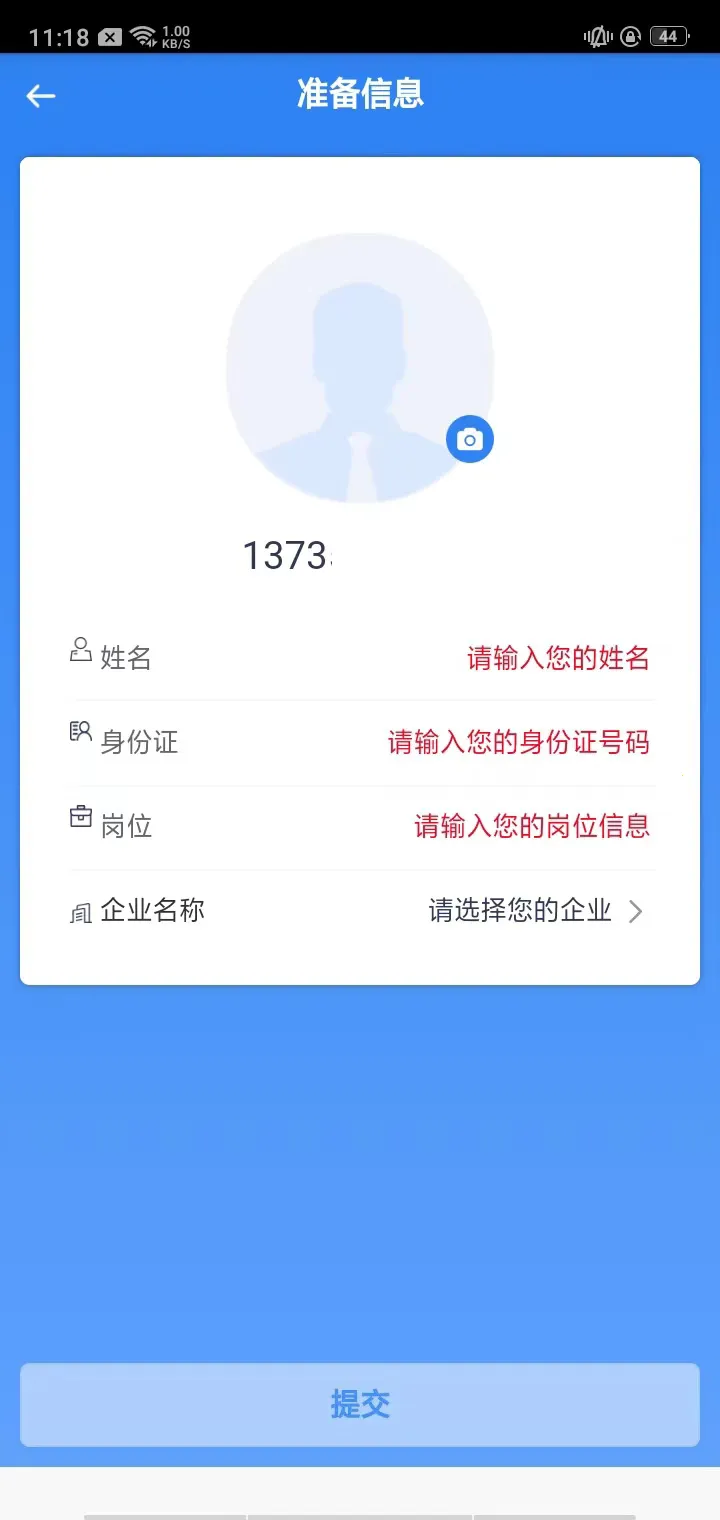Click the vibrate mode icon in status bar
The height and width of the screenshot is (1520, 720).
click(596, 36)
